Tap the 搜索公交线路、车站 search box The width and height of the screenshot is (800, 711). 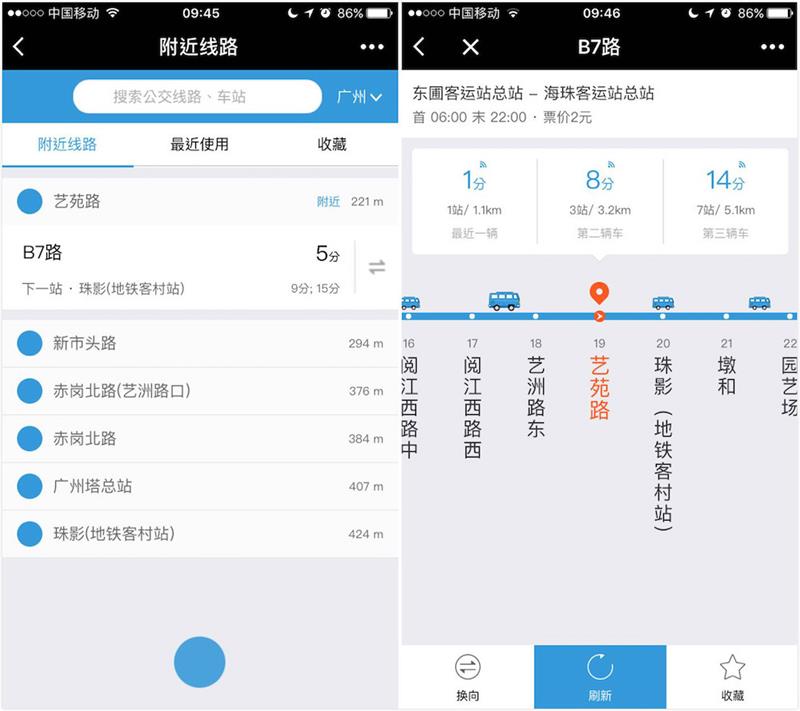[x=200, y=97]
